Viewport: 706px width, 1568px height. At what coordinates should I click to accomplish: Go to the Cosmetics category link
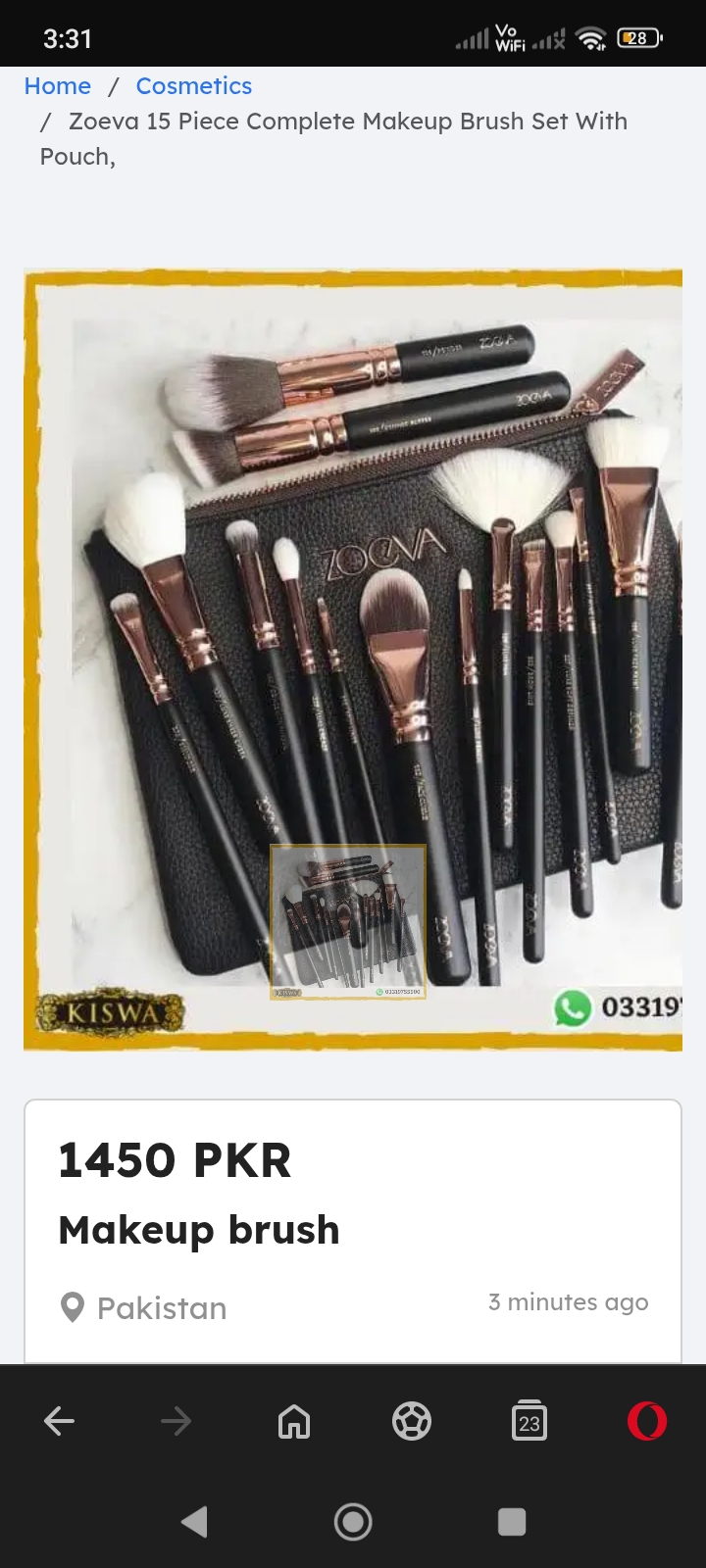[x=193, y=86]
